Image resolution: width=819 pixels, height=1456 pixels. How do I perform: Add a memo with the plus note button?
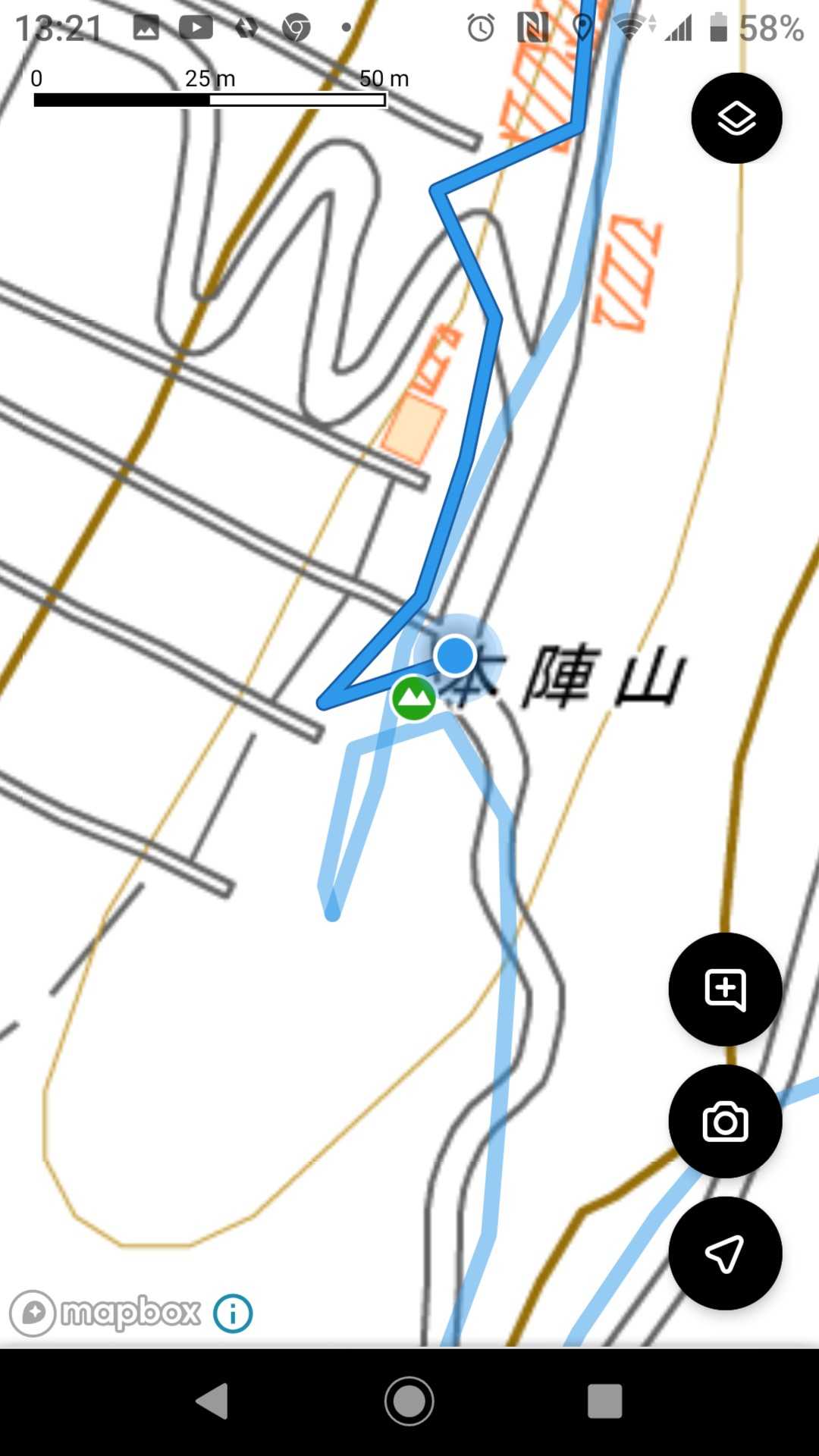725,990
